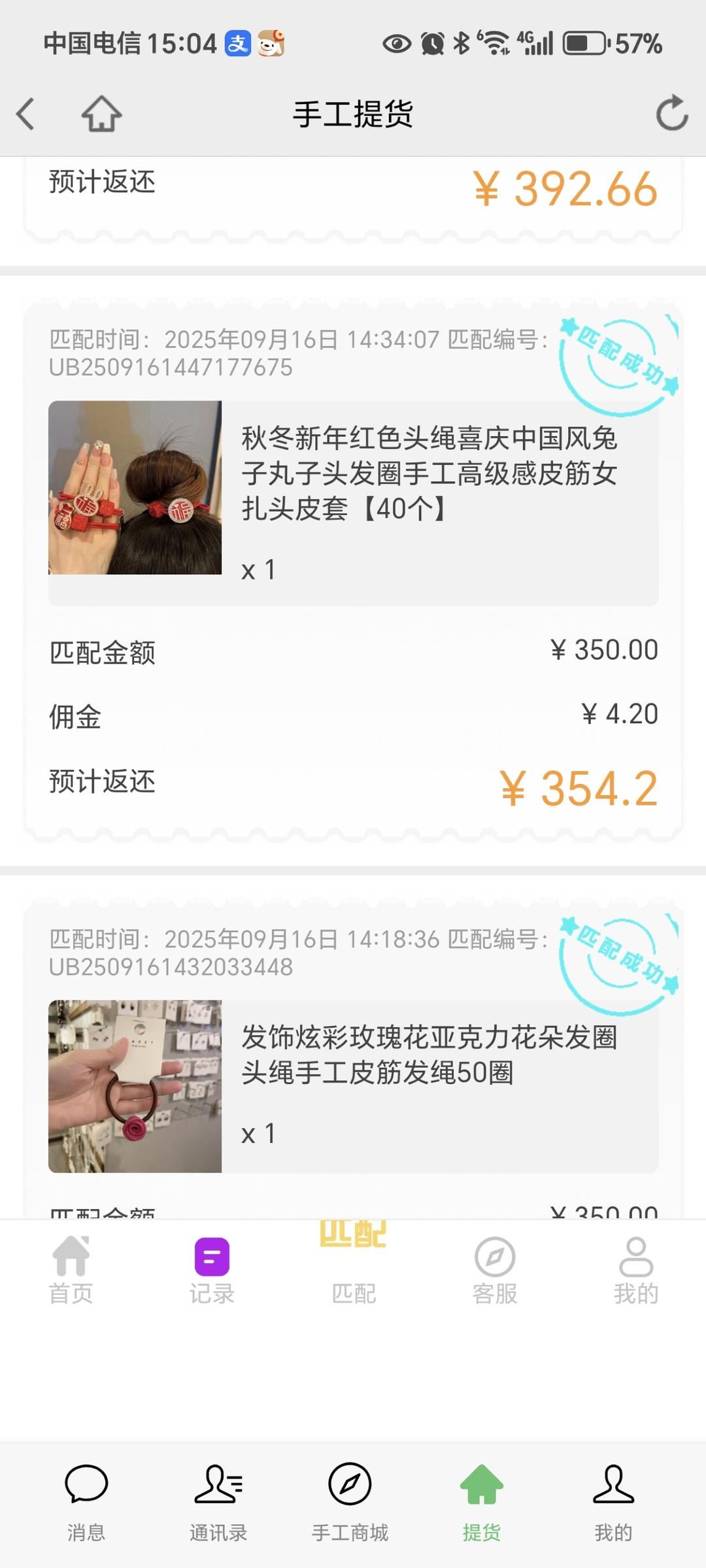
Task: Open 我的 via the person icon in bottom bar
Action: point(613,1484)
